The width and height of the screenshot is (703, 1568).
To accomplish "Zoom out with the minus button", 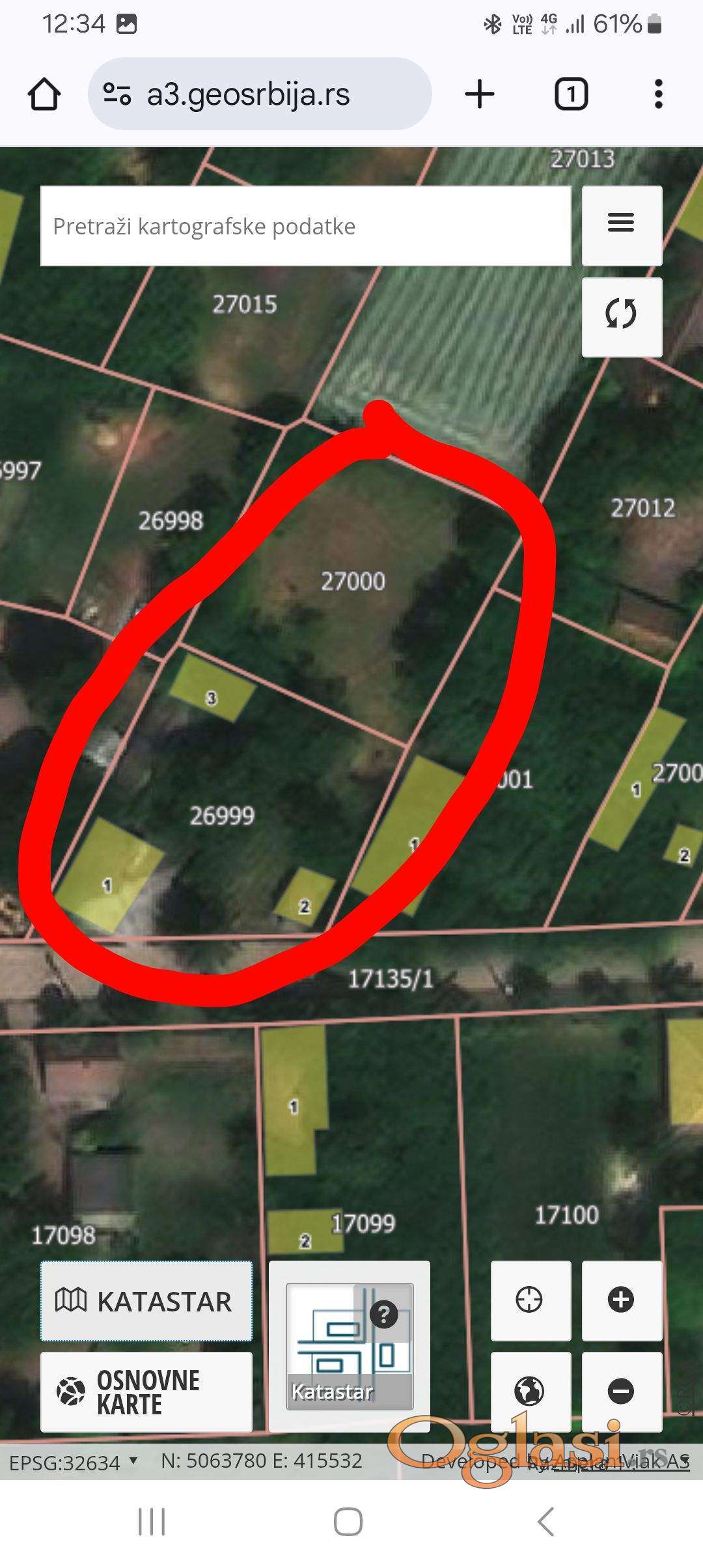I will (621, 1390).
